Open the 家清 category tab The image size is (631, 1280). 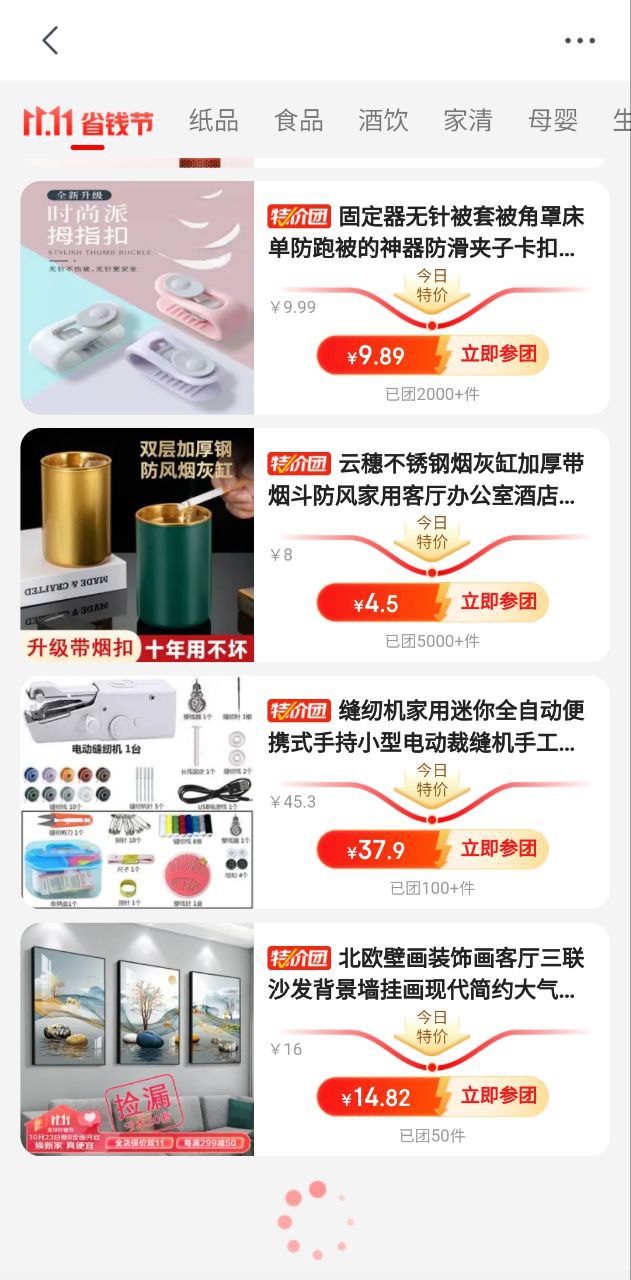click(x=468, y=121)
